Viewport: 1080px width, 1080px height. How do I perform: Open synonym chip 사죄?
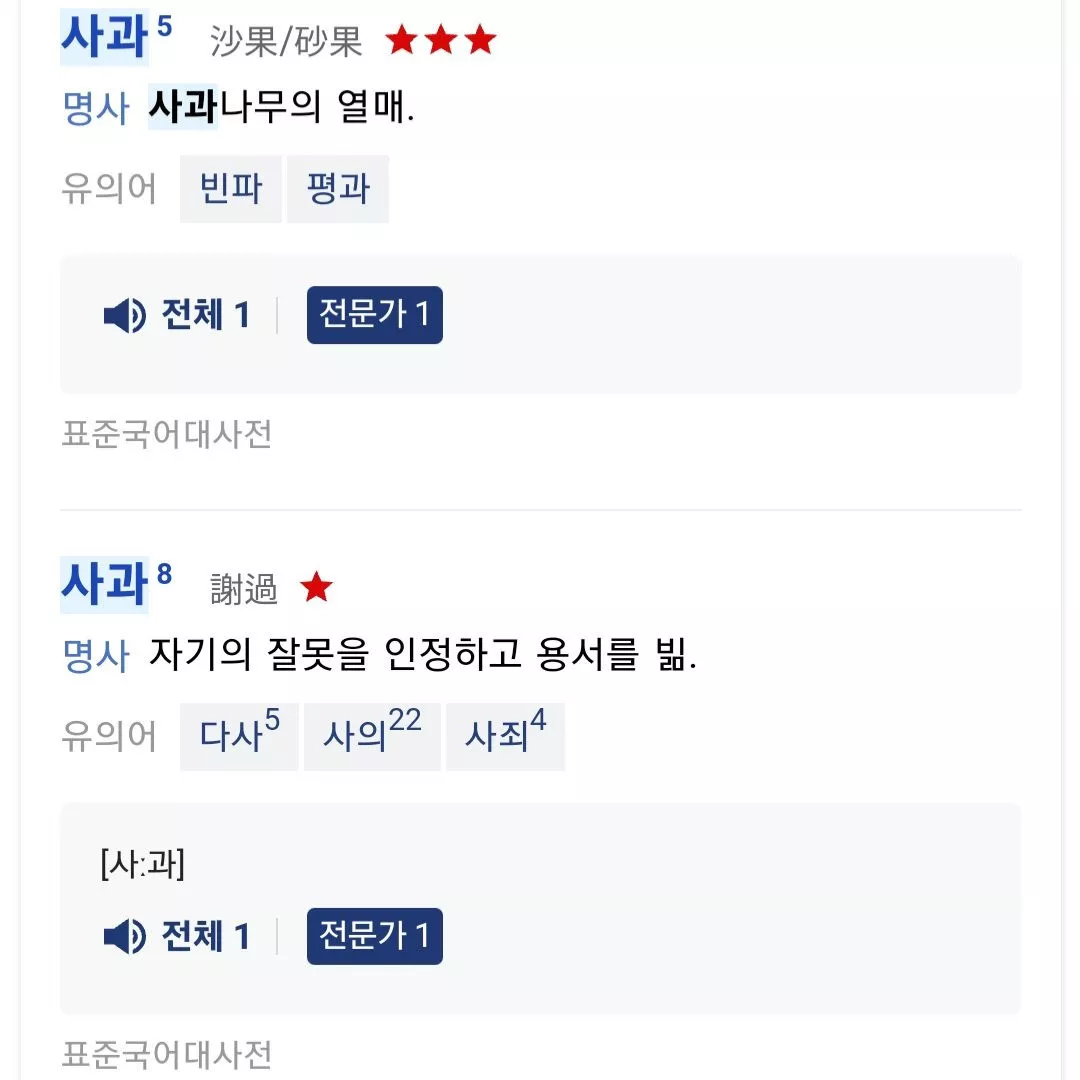pos(505,737)
